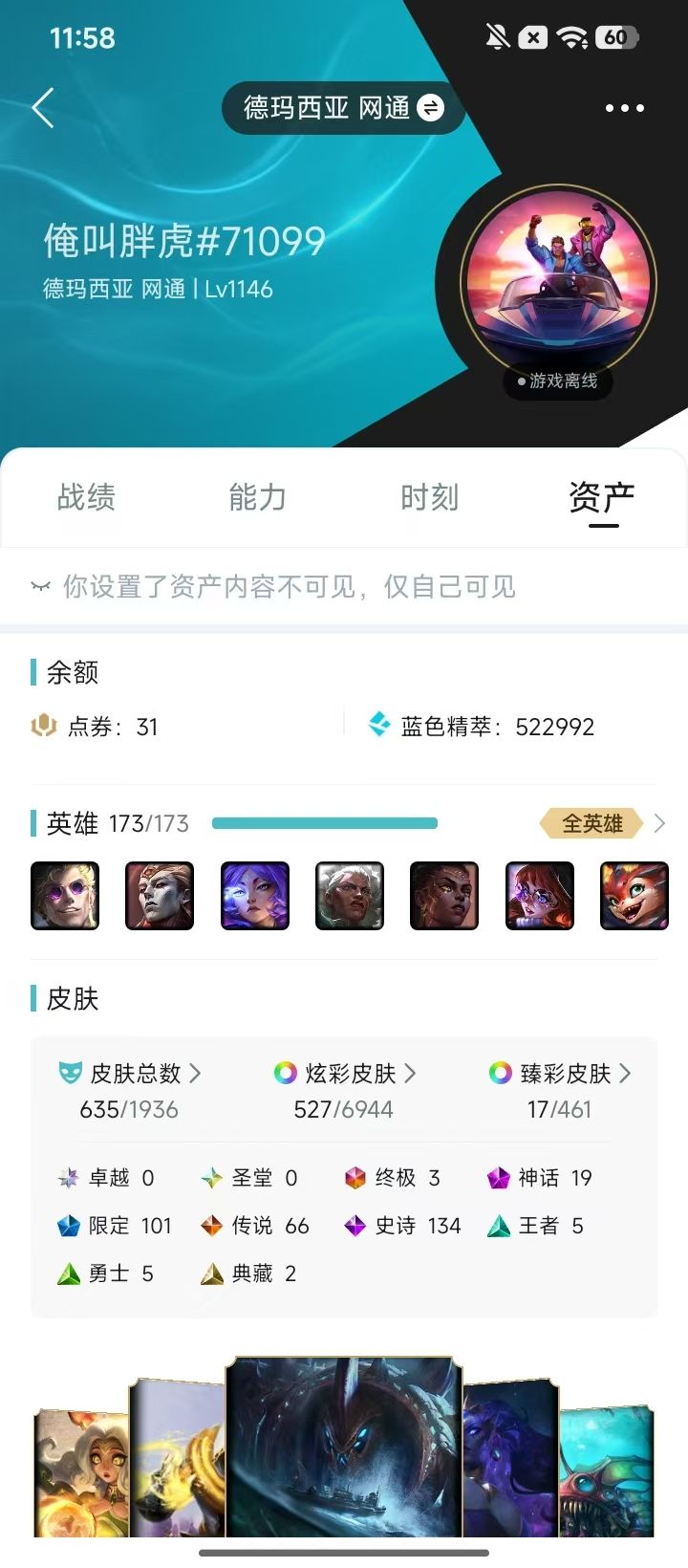Open the 全英雄 hero list
This screenshot has height=1568, width=688.
pyautogui.click(x=602, y=823)
